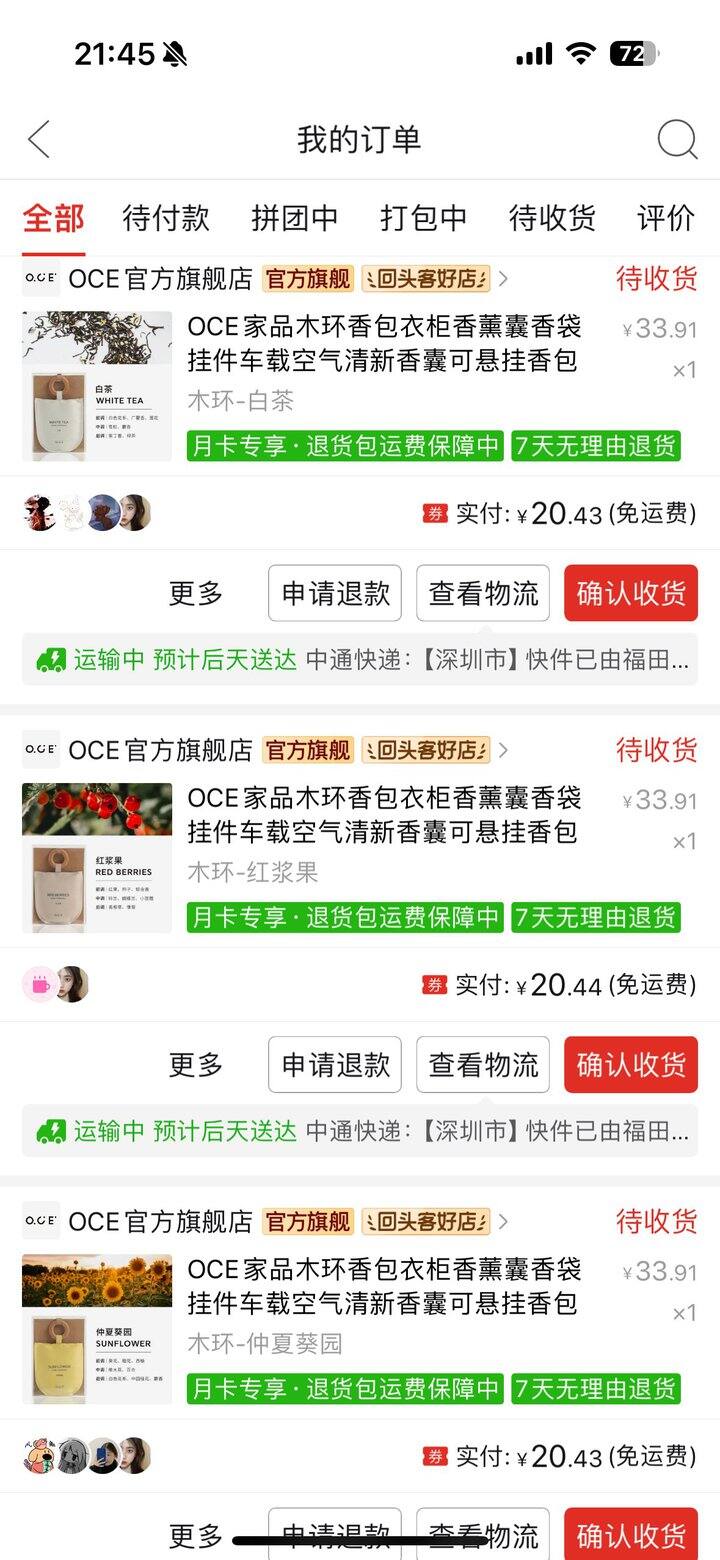Open shipping status bar under 红浆果 order
This screenshot has height=1560, width=720.
coord(360,1131)
